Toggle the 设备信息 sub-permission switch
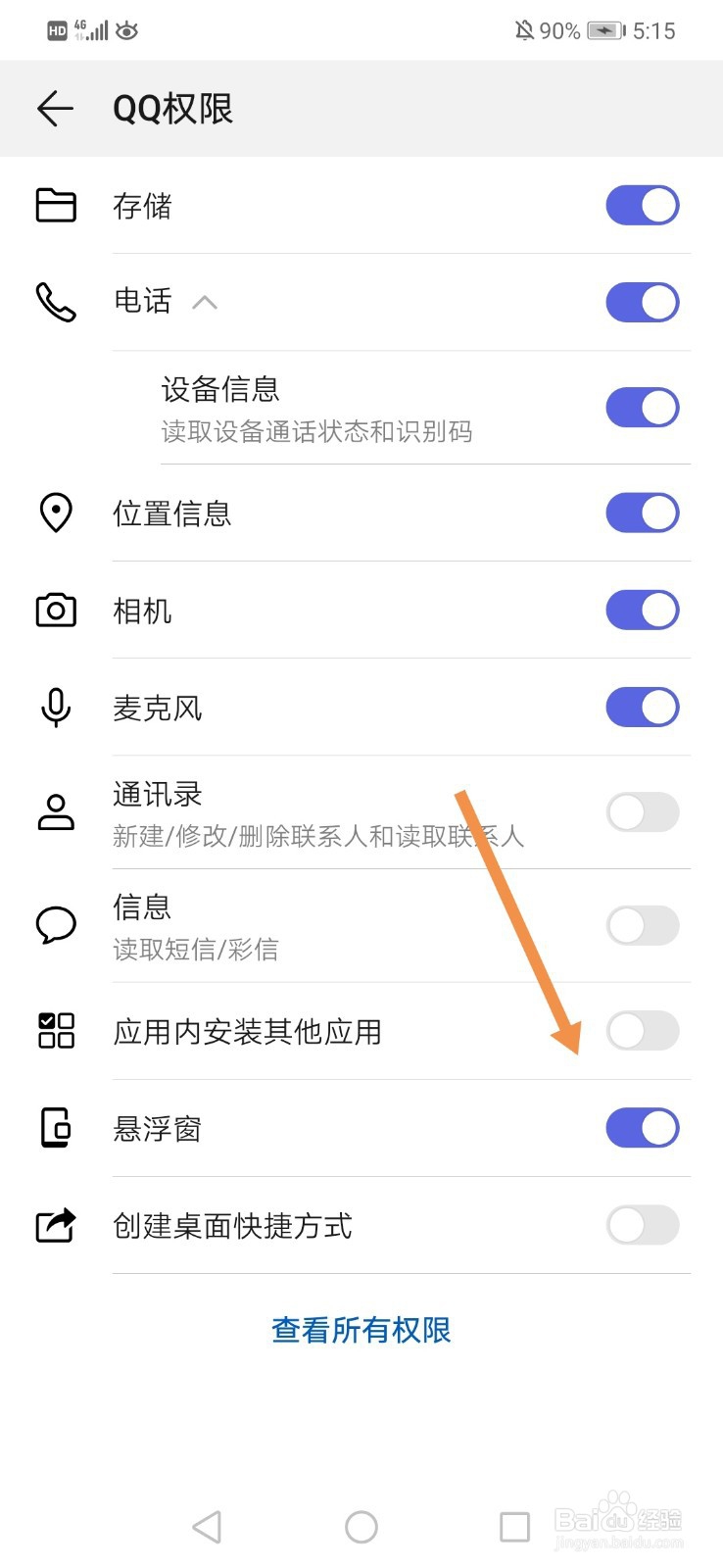The image size is (723, 1568). 642,406
